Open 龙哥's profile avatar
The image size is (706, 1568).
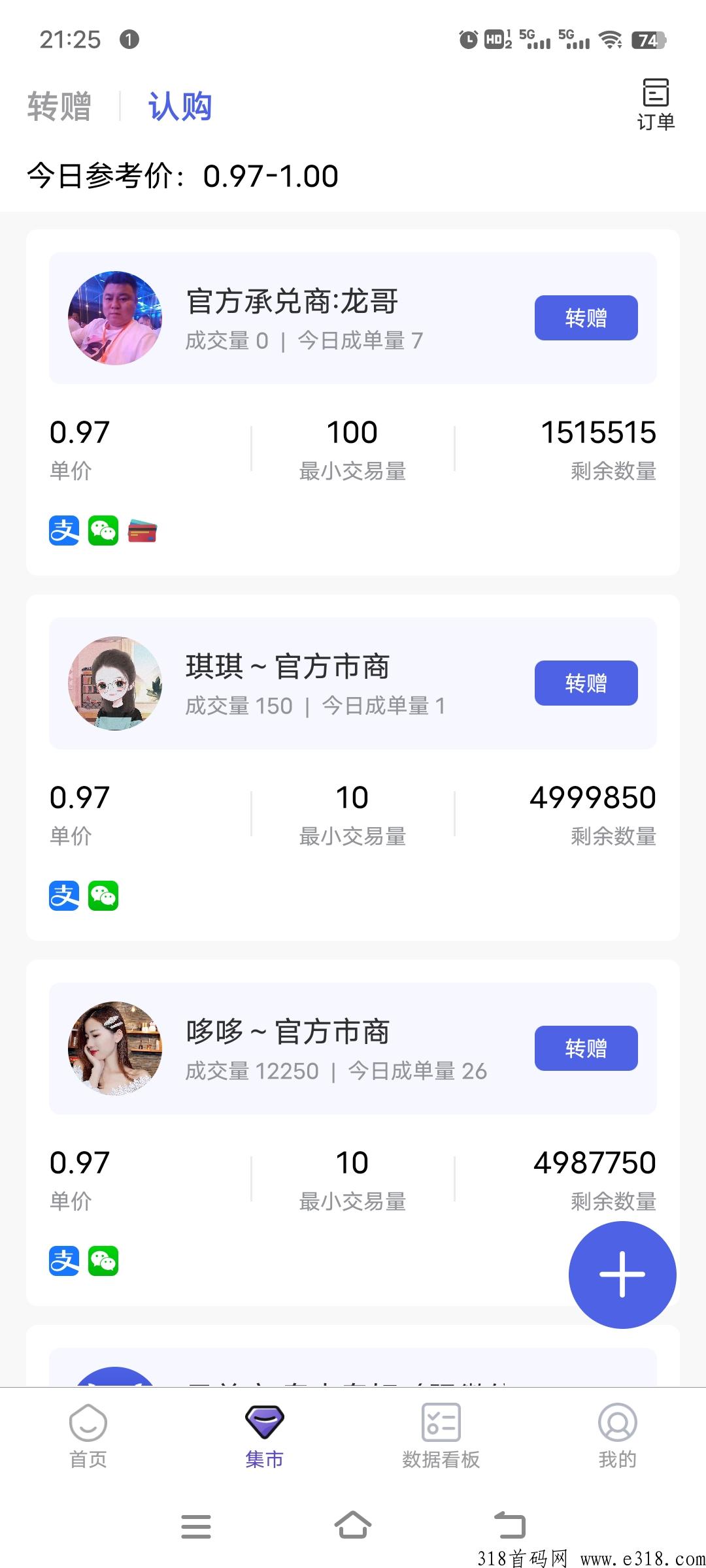(115, 318)
